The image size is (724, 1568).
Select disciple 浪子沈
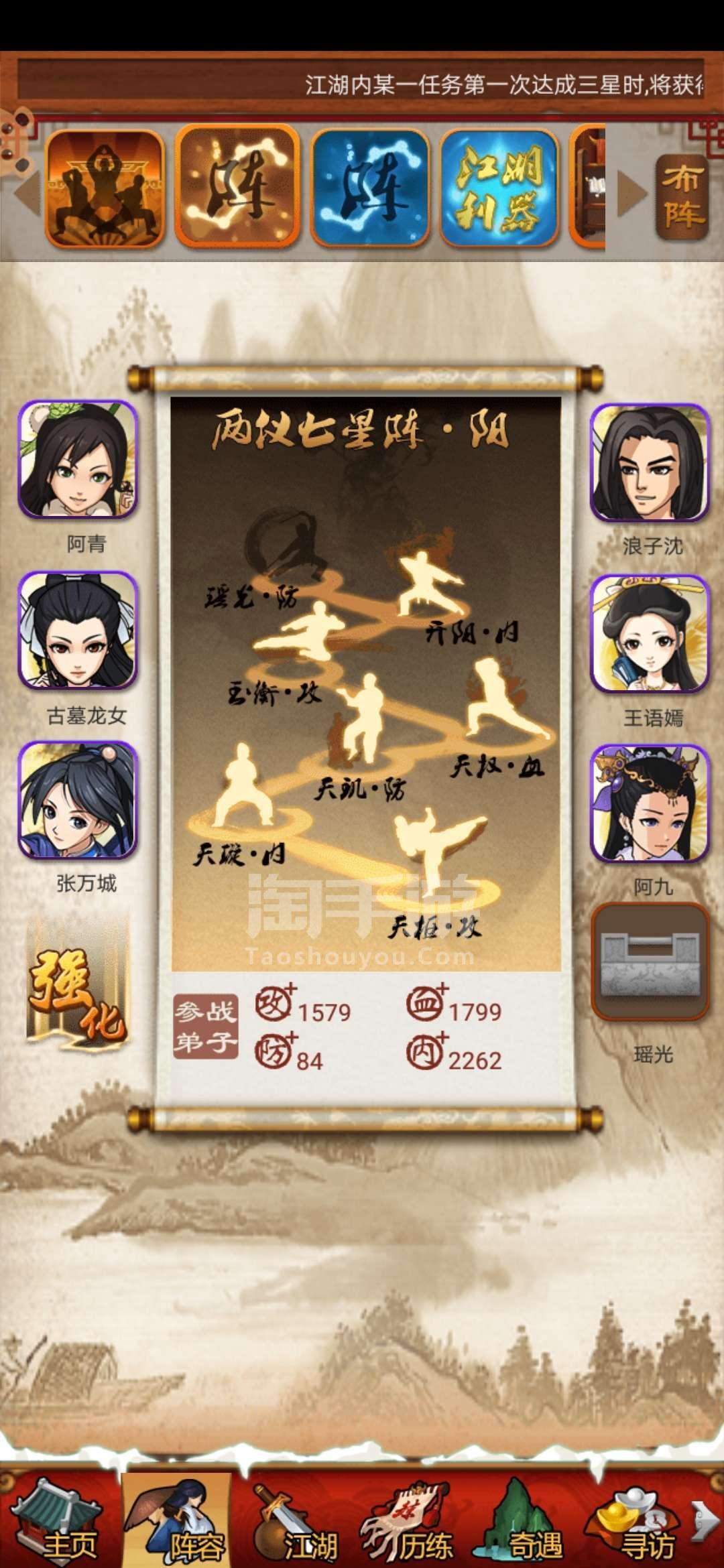tap(650, 463)
